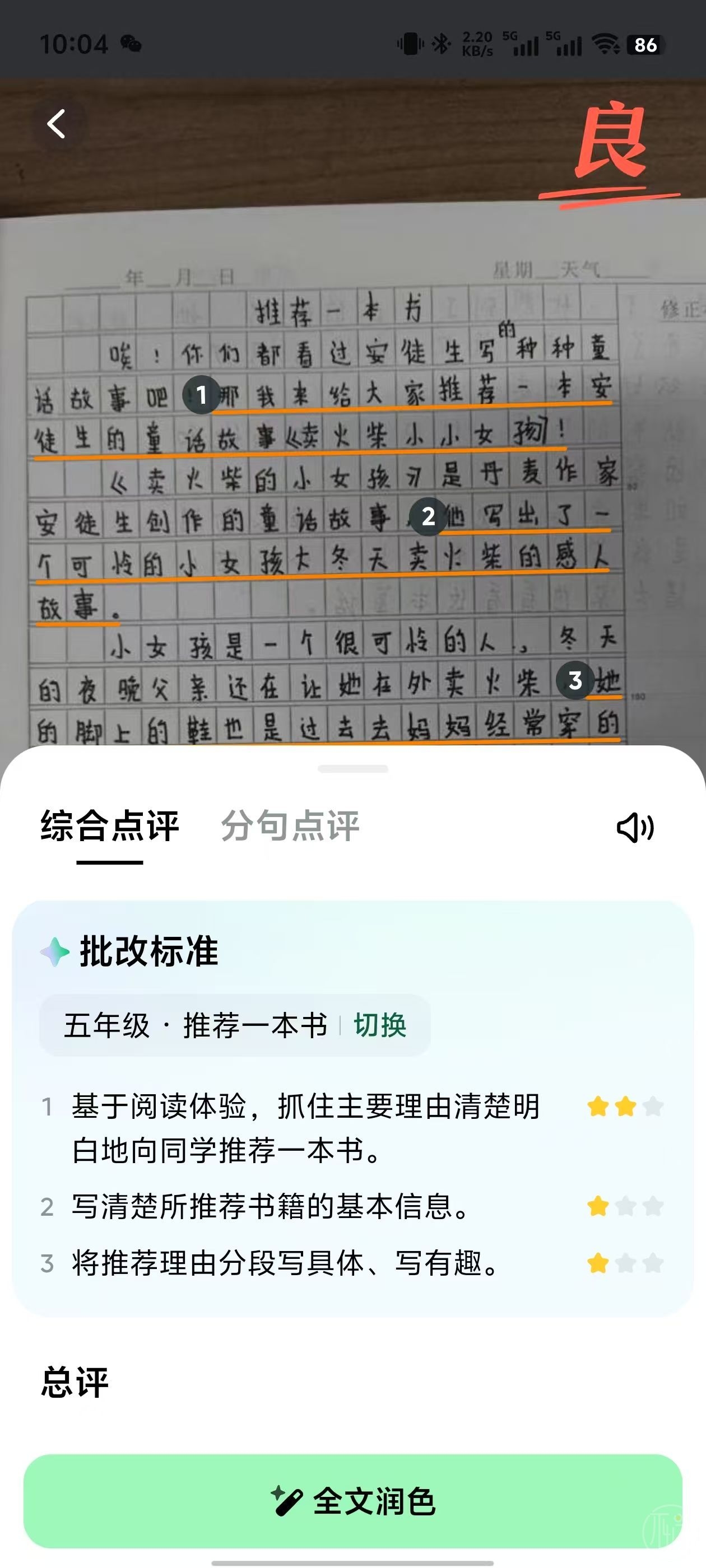Tap the 全文润色 button
The image size is (706, 1568).
[x=352, y=1501]
